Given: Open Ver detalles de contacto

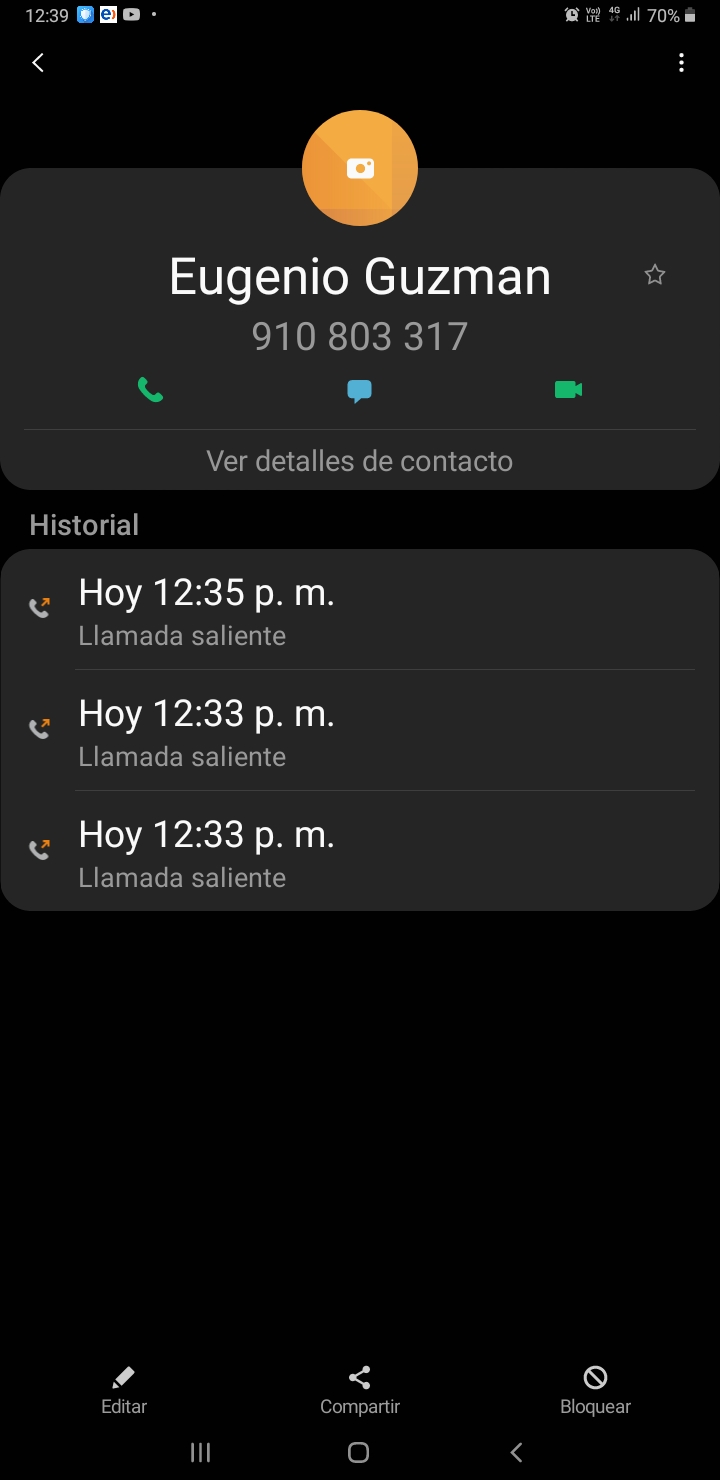Looking at the screenshot, I should click(360, 461).
